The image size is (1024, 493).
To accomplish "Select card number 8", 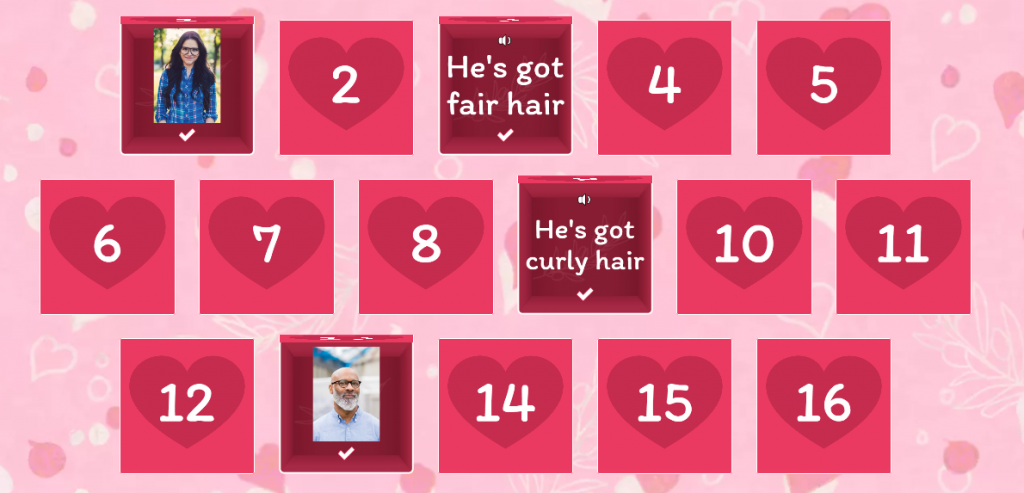I will 425,246.
